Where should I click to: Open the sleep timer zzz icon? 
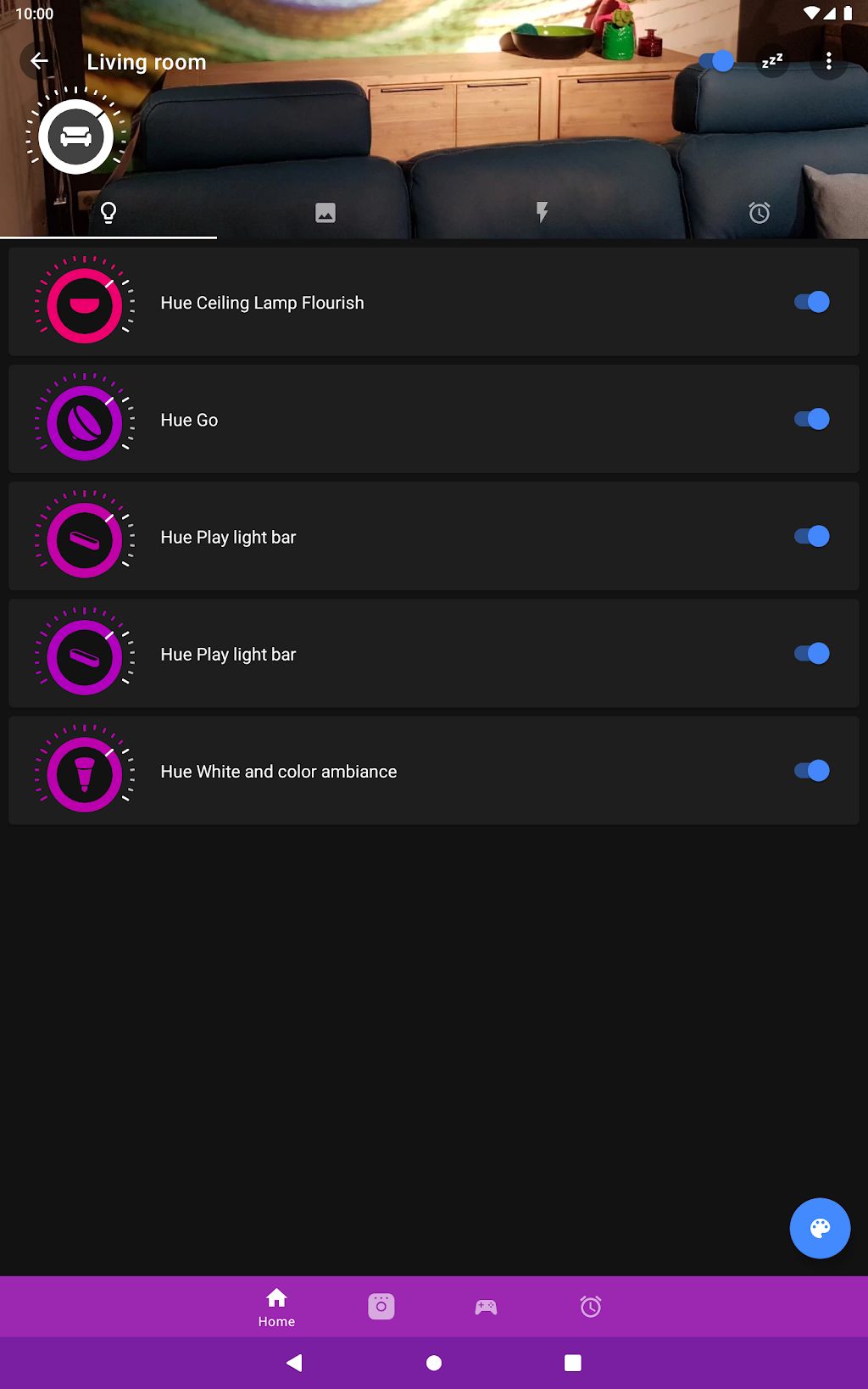772,61
